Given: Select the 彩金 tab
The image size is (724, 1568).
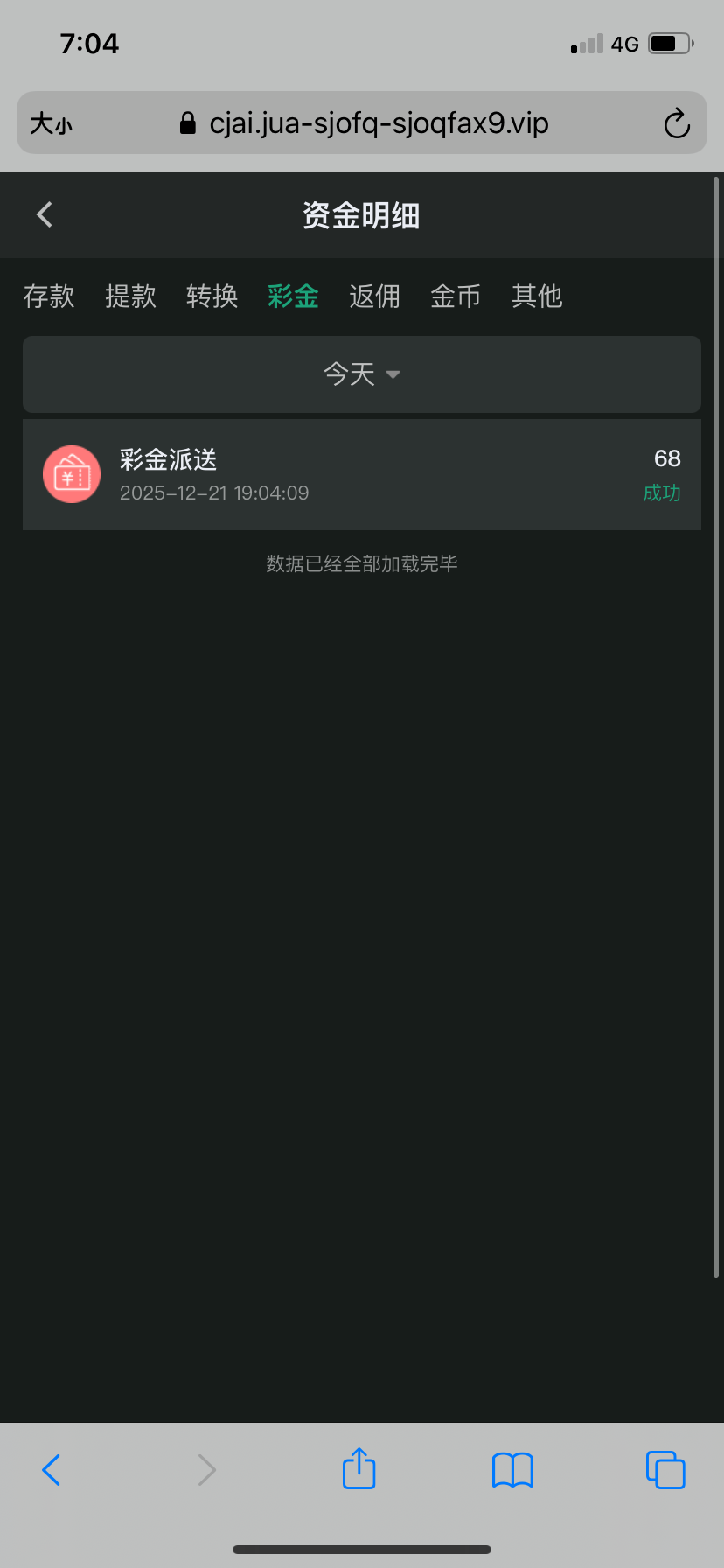Looking at the screenshot, I should pyautogui.click(x=293, y=297).
